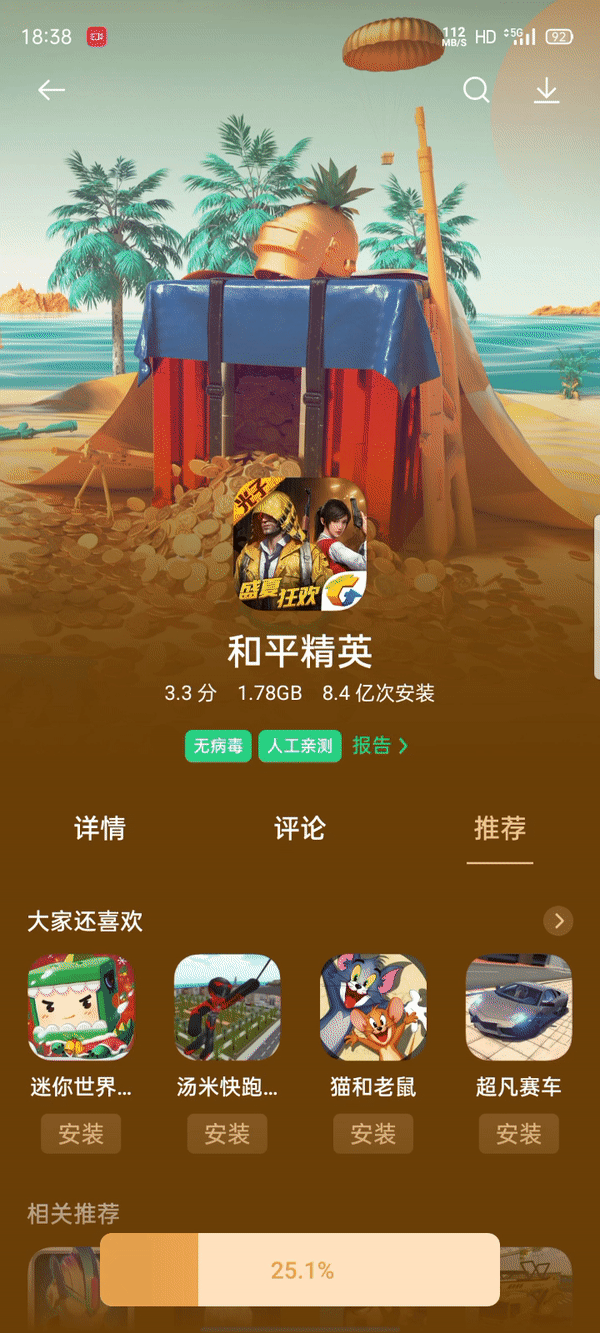This screenshot has width=600, height=1333.
Task: Install 汤米快跑
Action: (227, 1134)
